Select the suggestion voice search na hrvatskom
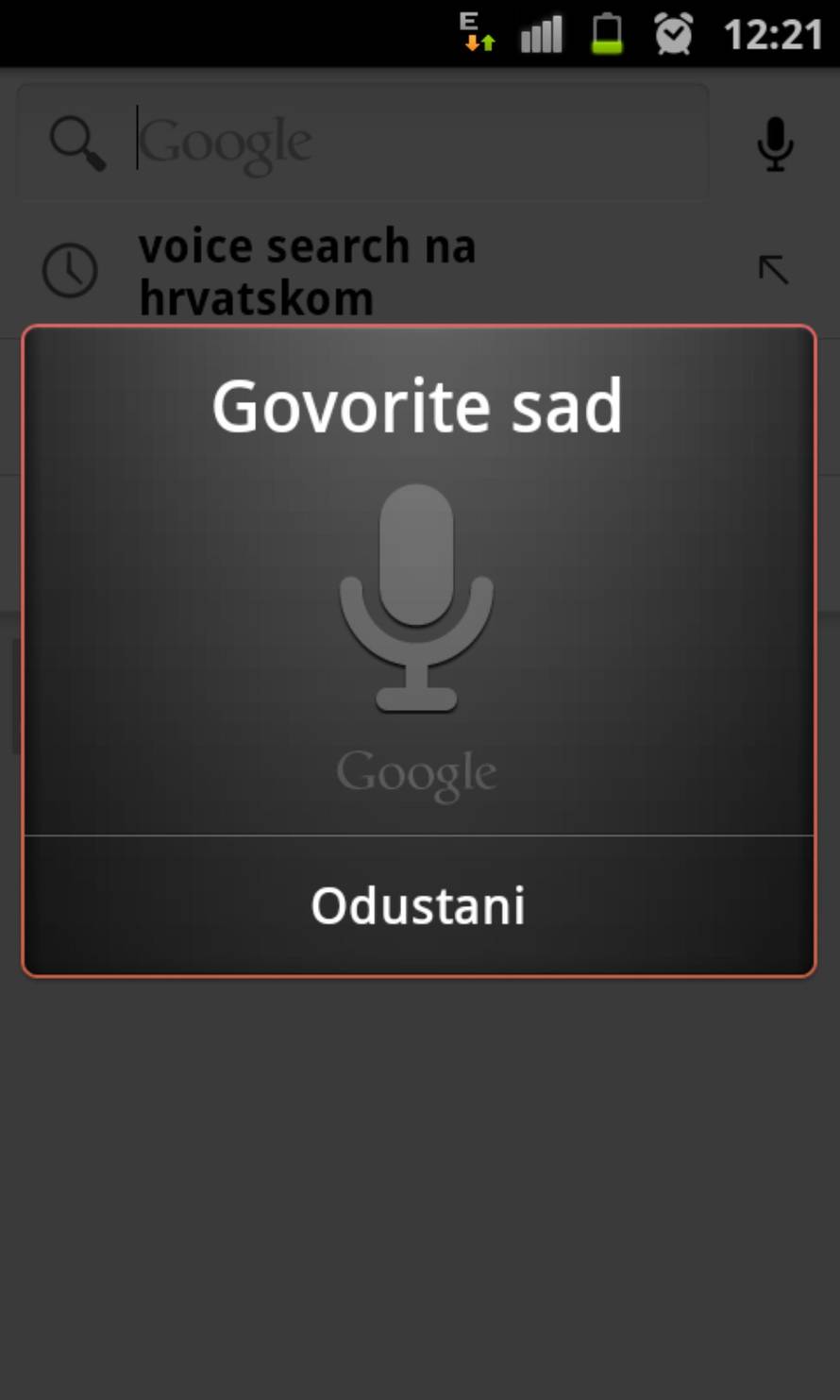The width and height of the screenshot is (840, 1400). (308, 271)
